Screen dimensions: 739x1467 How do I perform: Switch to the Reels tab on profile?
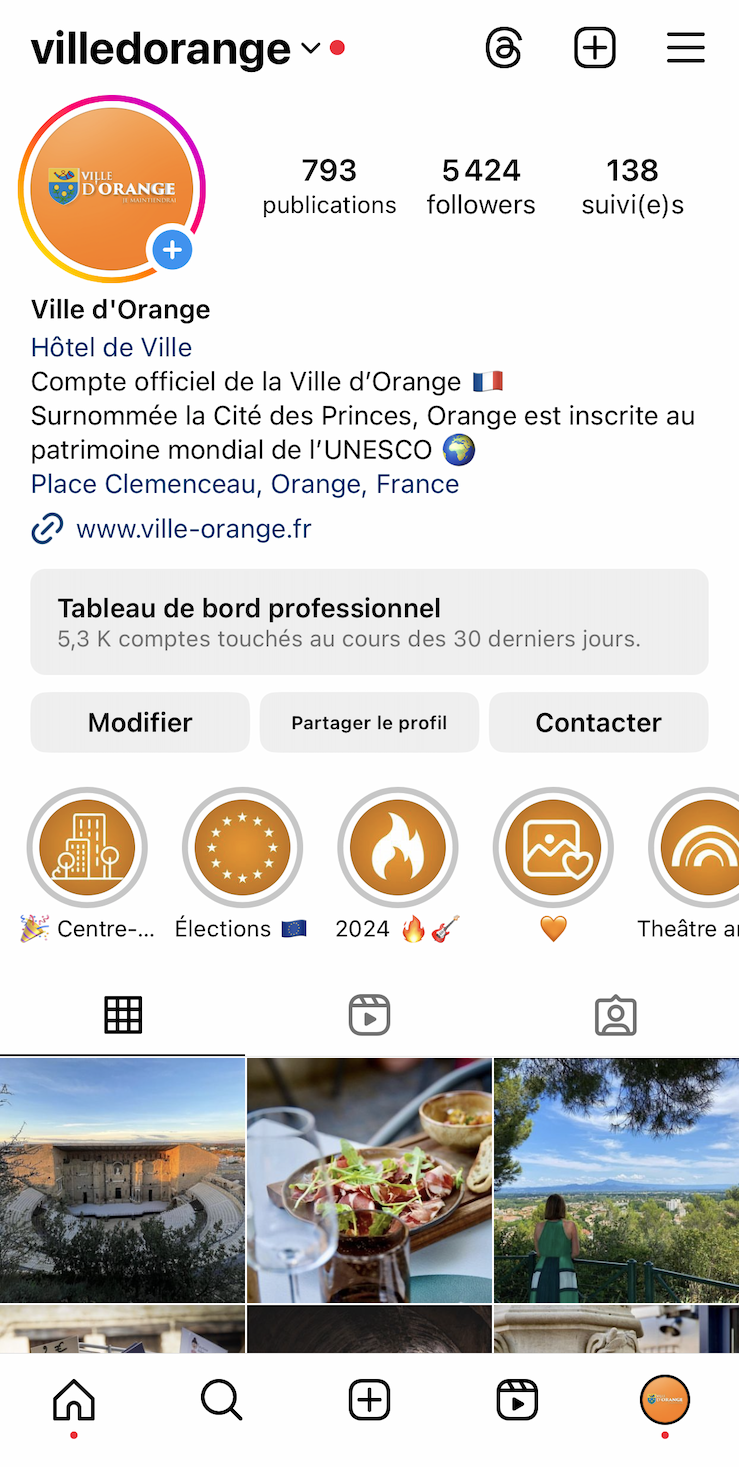pos(369,1016)
